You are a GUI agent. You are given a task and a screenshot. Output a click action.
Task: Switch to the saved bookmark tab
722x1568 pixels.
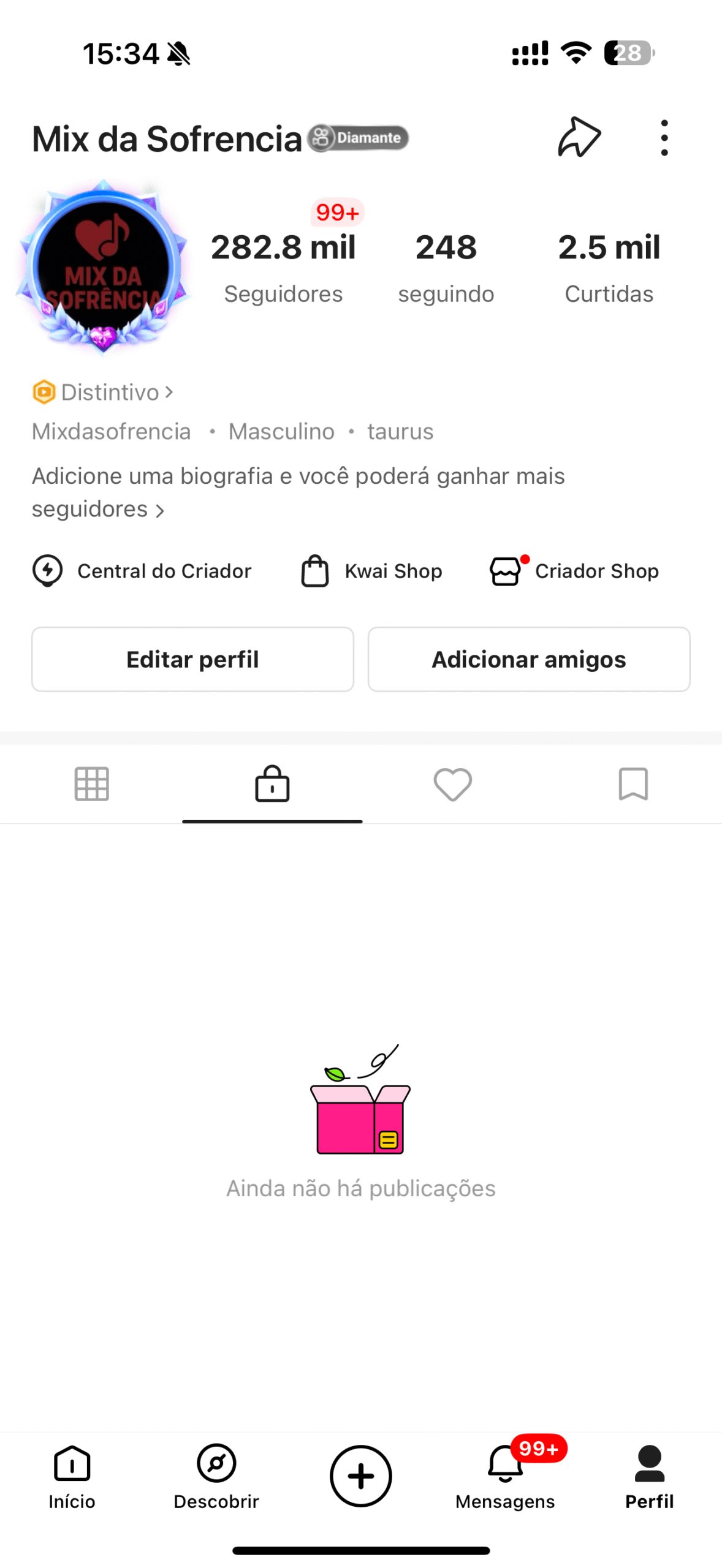pos(633,783)
